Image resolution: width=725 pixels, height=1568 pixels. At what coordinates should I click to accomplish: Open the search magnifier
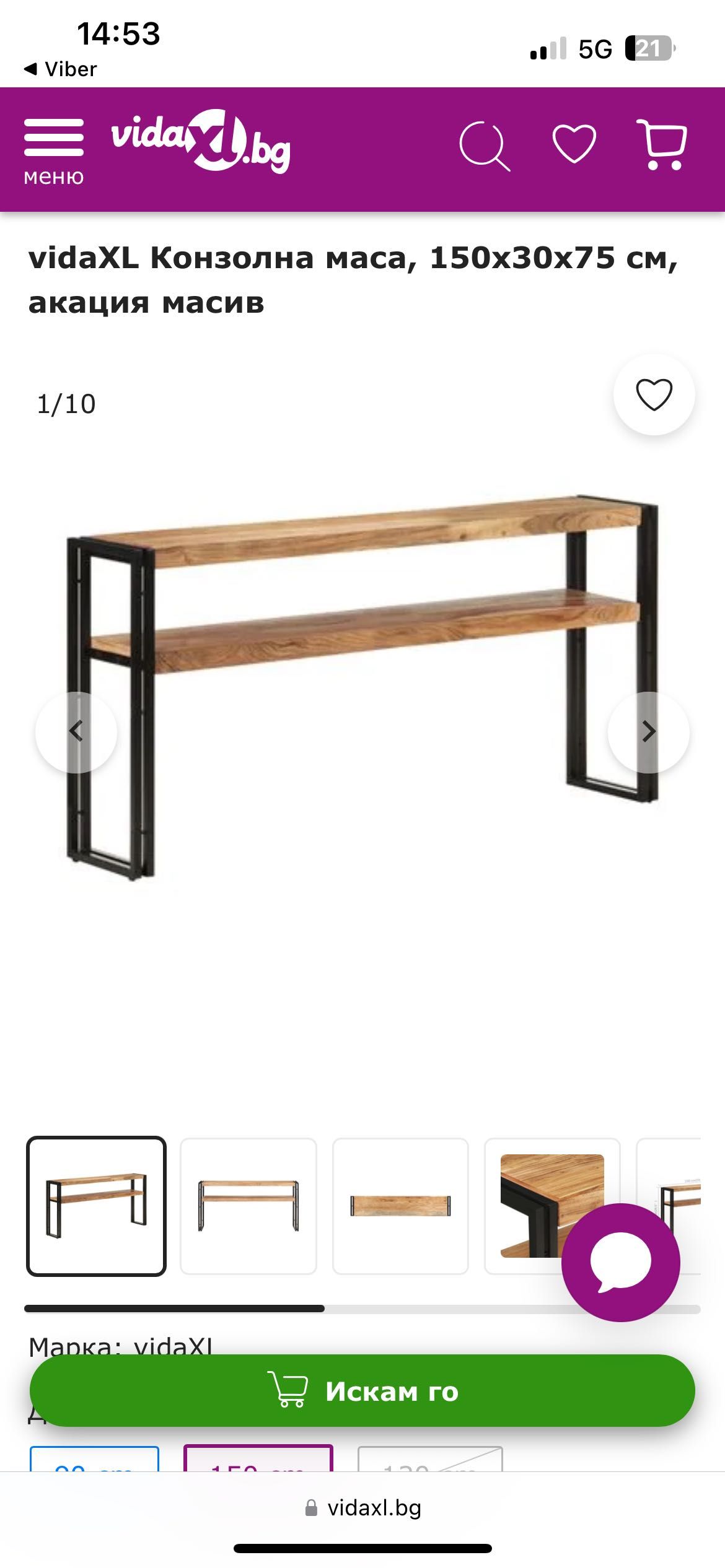(x=484, y=146)
